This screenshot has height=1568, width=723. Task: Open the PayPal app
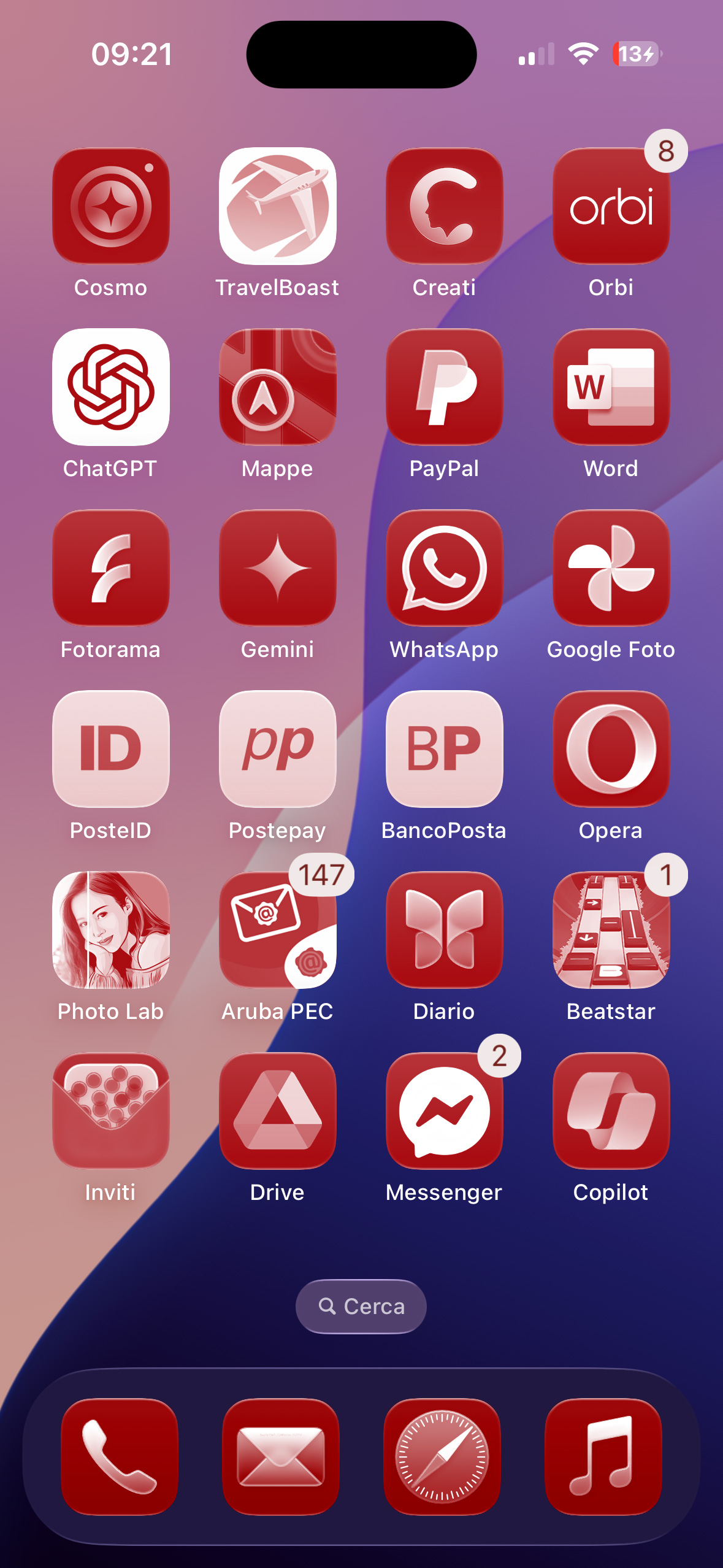(x=445, y=387)
